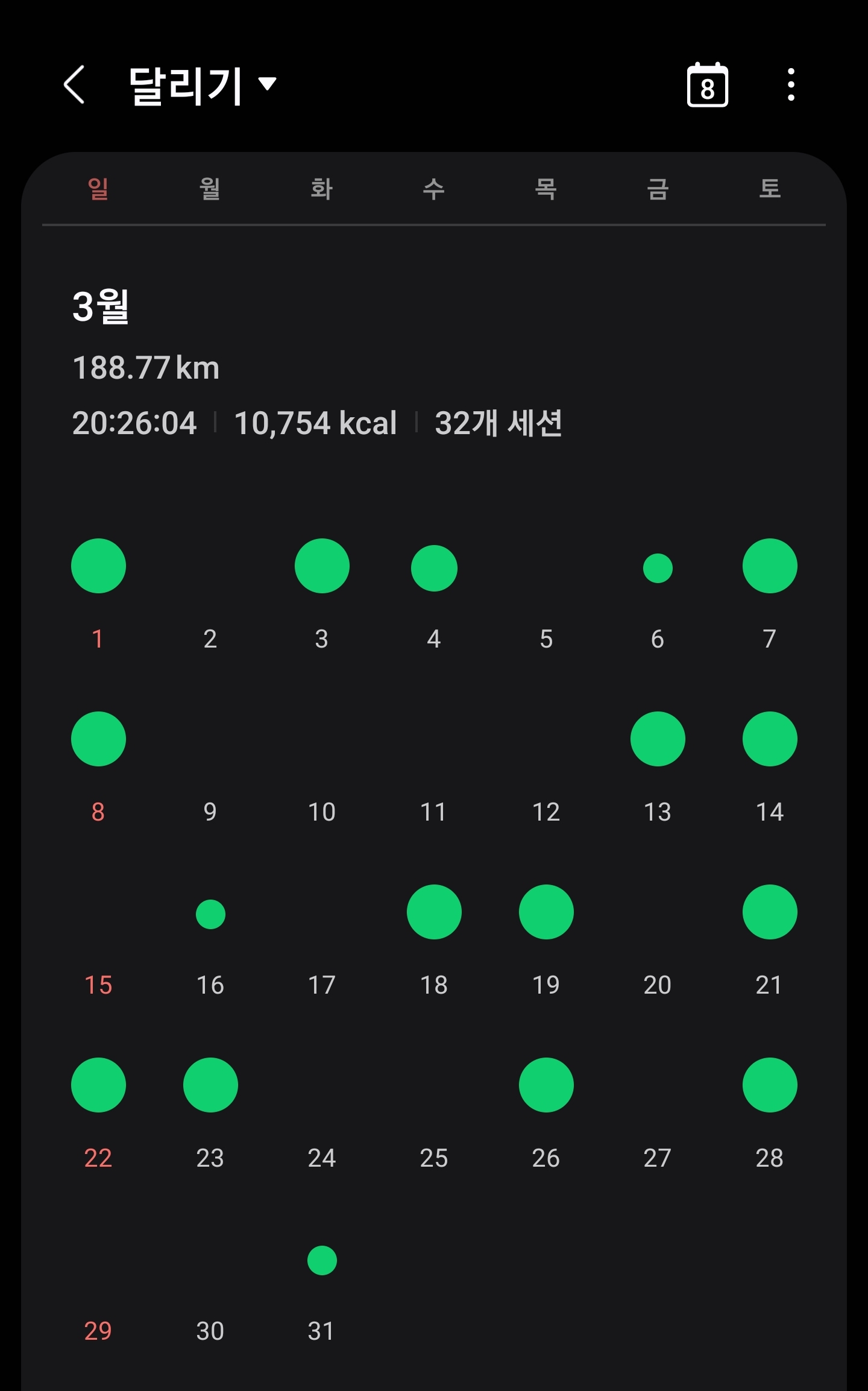This screenshot has height=1391, width=868.
Task: Open the March 16 session
Action: tap(210, 914)
